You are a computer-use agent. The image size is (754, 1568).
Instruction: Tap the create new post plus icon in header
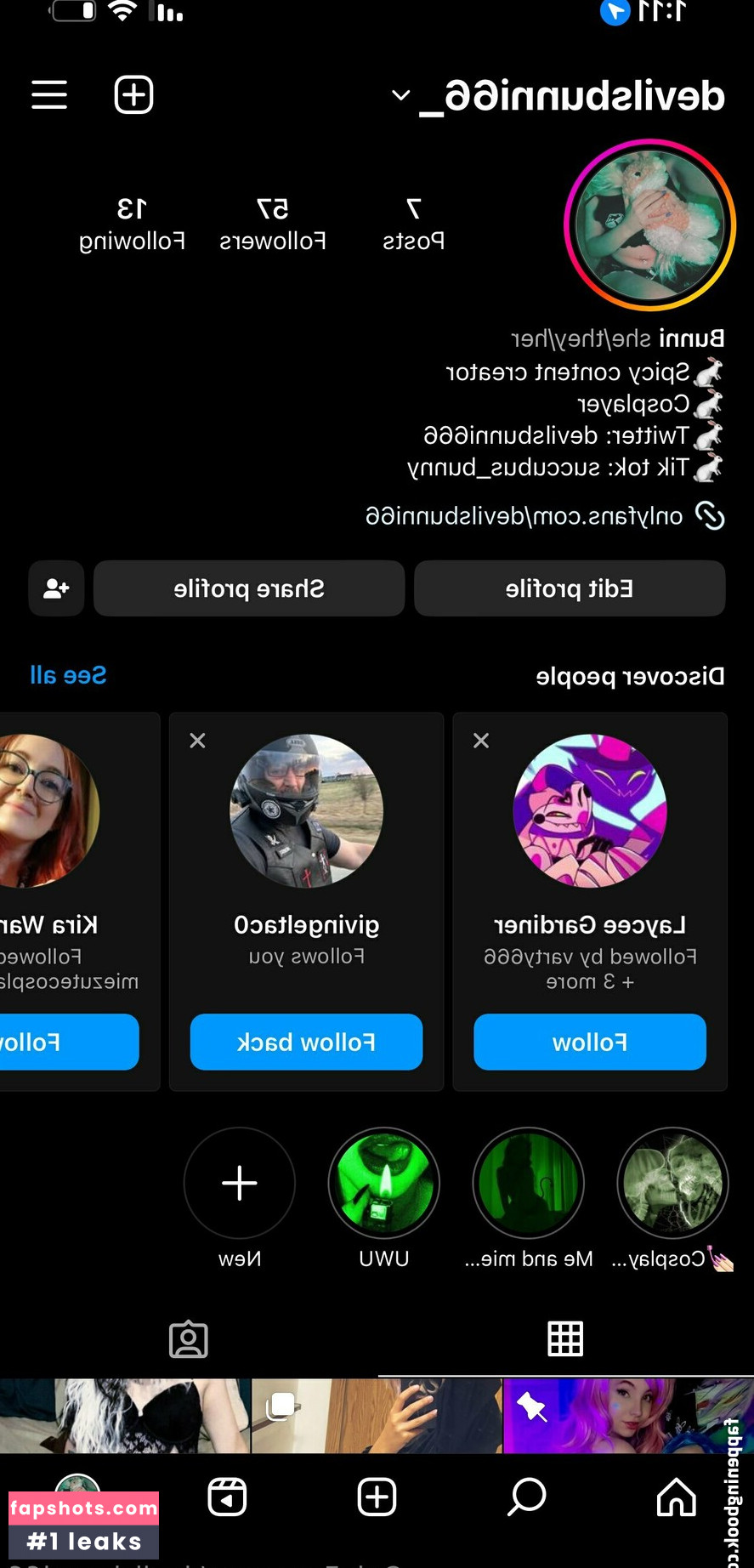click(x=133, y=94)
